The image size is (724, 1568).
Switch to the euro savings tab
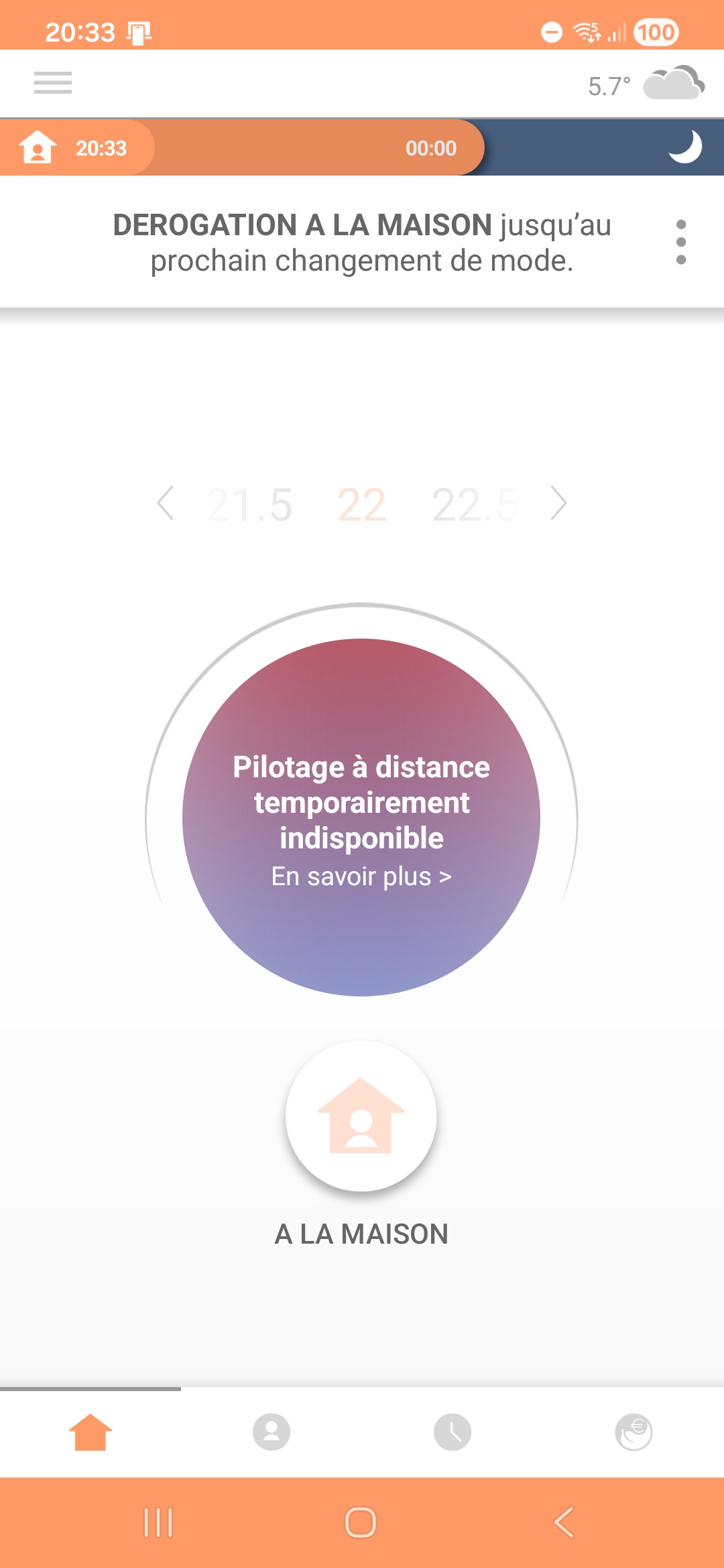(633, 1432)
